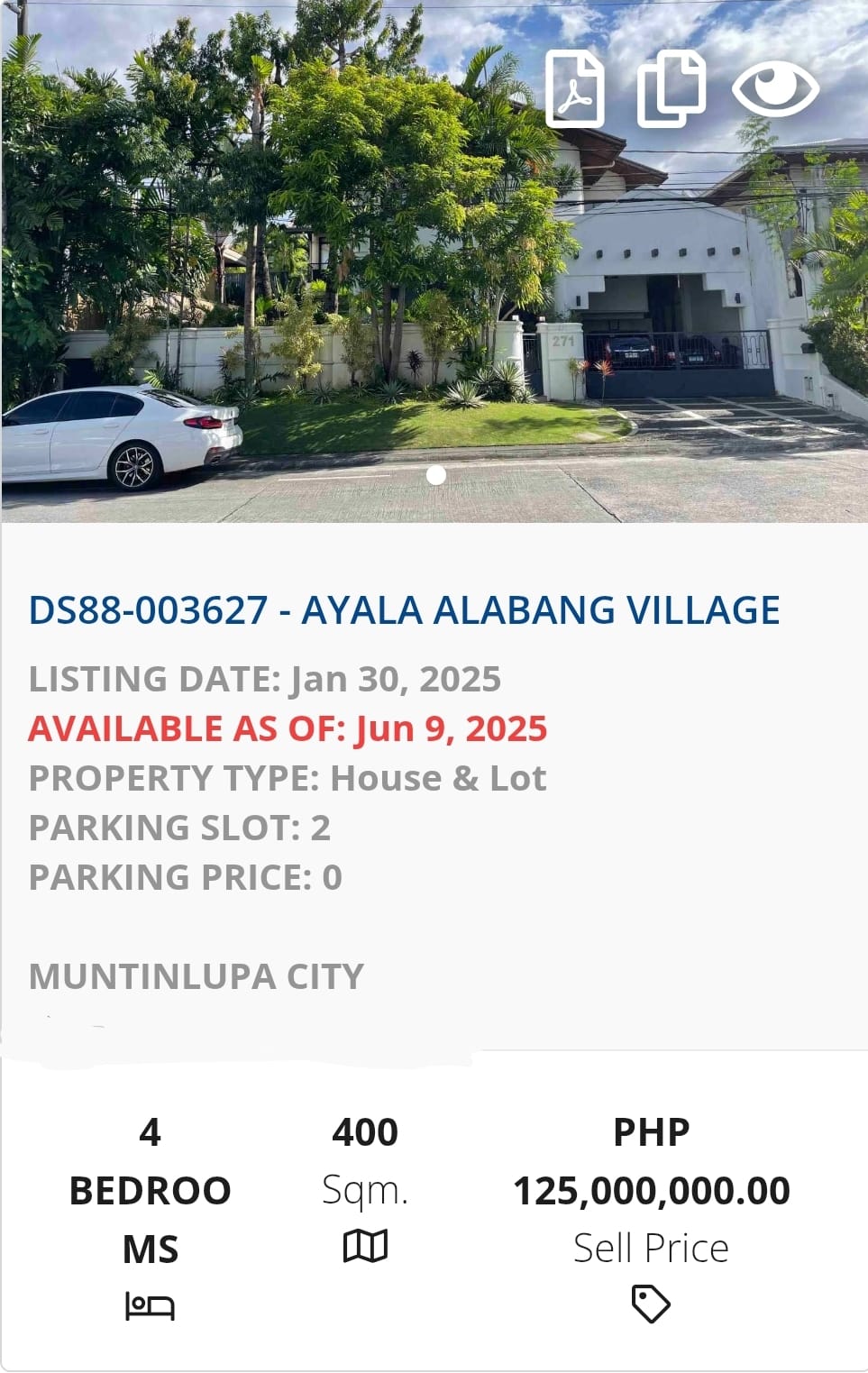Tap the copy listing icon
Viewport: 868px width, 1373px height.
tap(672, 89)
